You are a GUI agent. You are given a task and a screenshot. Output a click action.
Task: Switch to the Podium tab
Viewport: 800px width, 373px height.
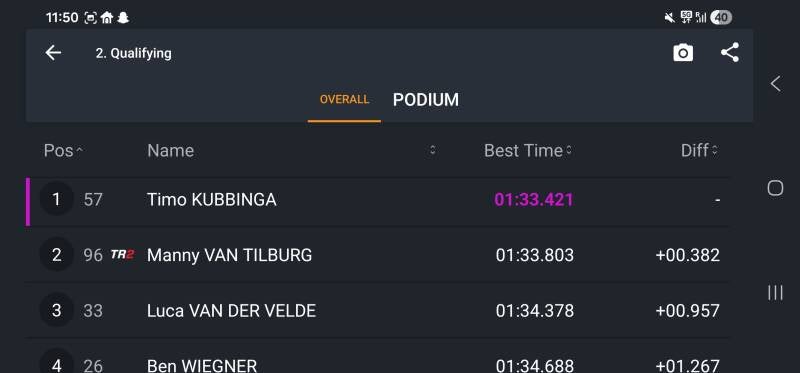pos(426,100)
